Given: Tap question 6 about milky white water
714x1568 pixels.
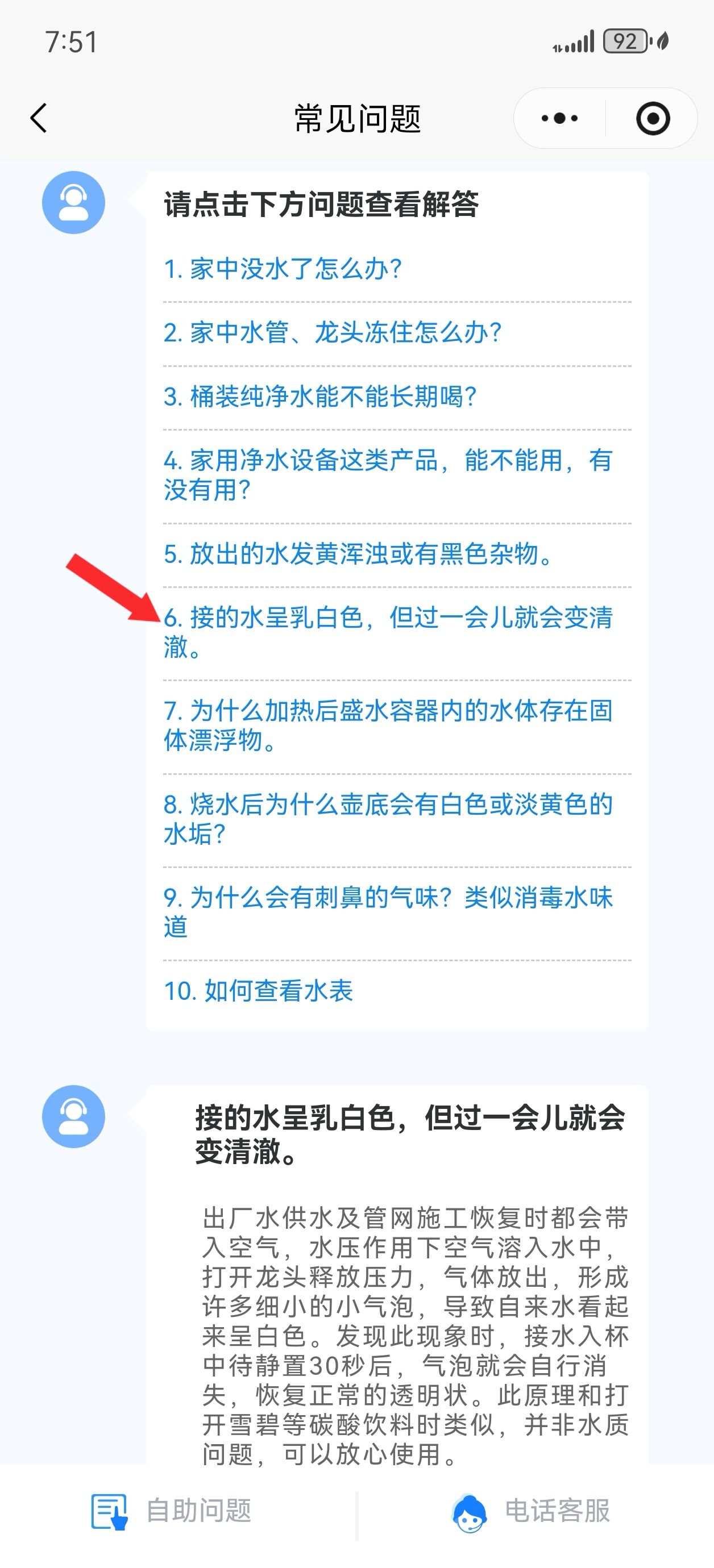Looking at the screenshot, I should [388, 632].
